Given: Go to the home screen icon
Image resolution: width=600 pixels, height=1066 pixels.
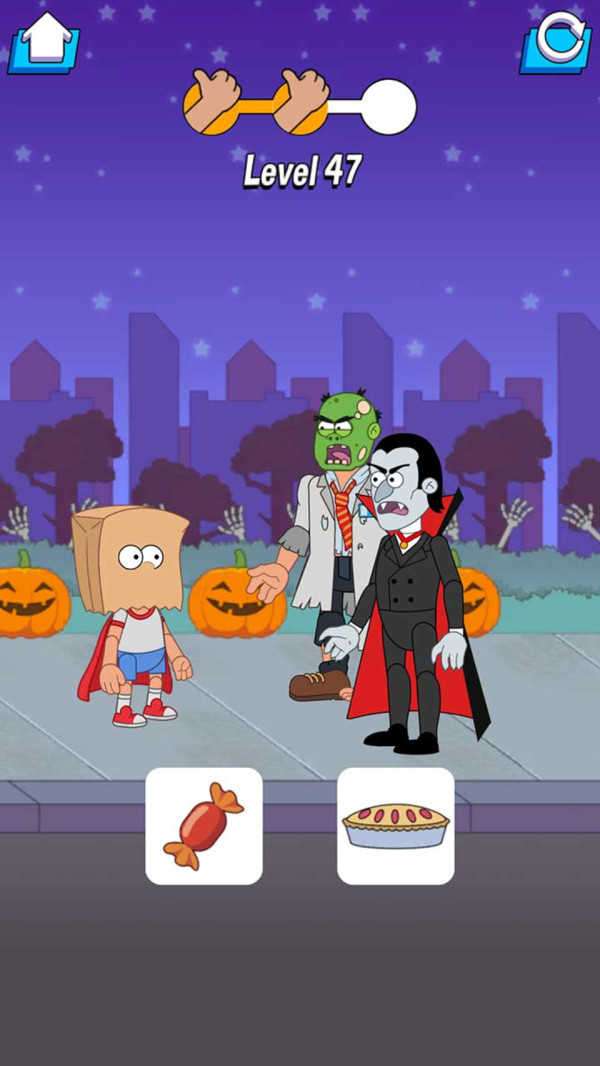Looking at the screenshot, I should coord(44,42).
